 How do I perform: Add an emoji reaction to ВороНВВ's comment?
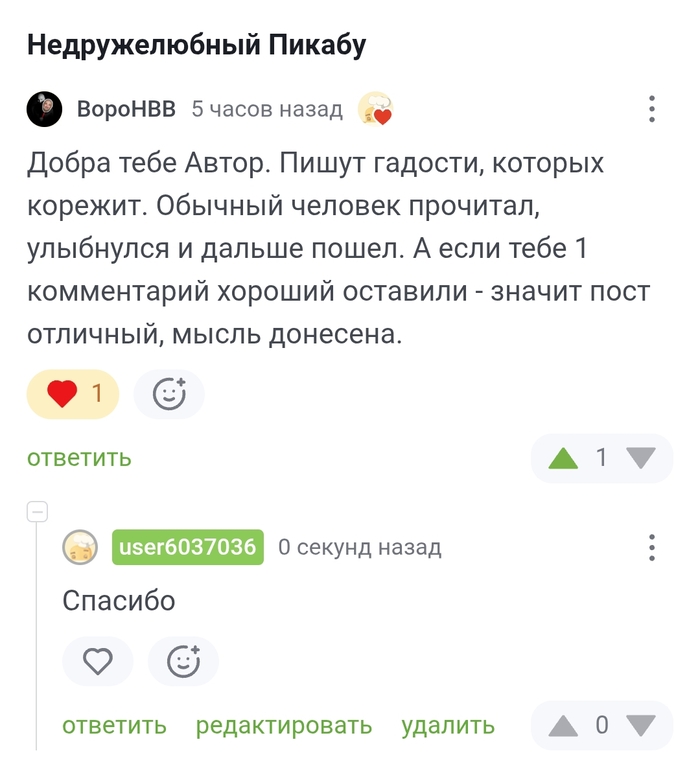click(169, 394)
